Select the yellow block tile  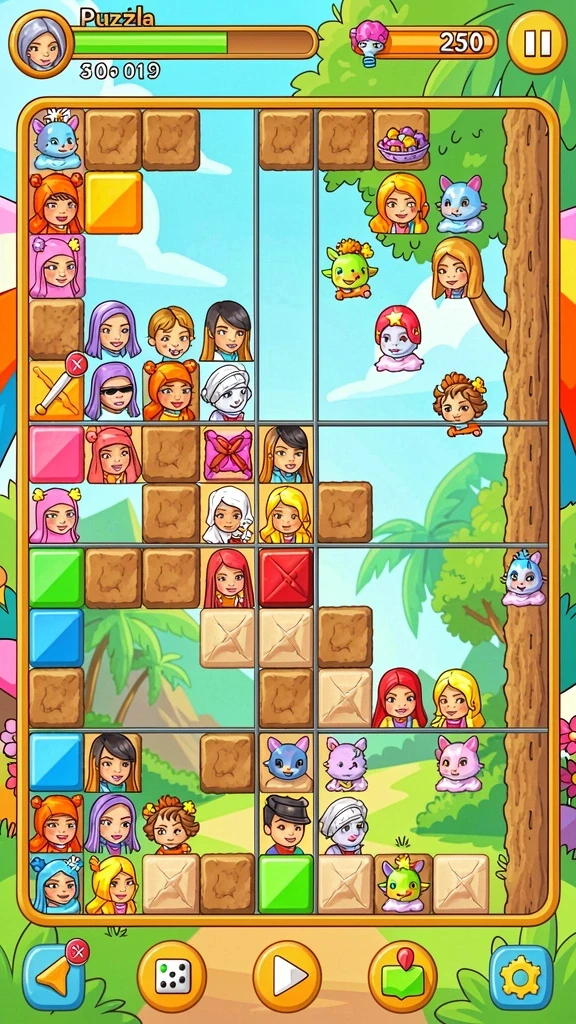pyautogui.click(x=113, y=202)
